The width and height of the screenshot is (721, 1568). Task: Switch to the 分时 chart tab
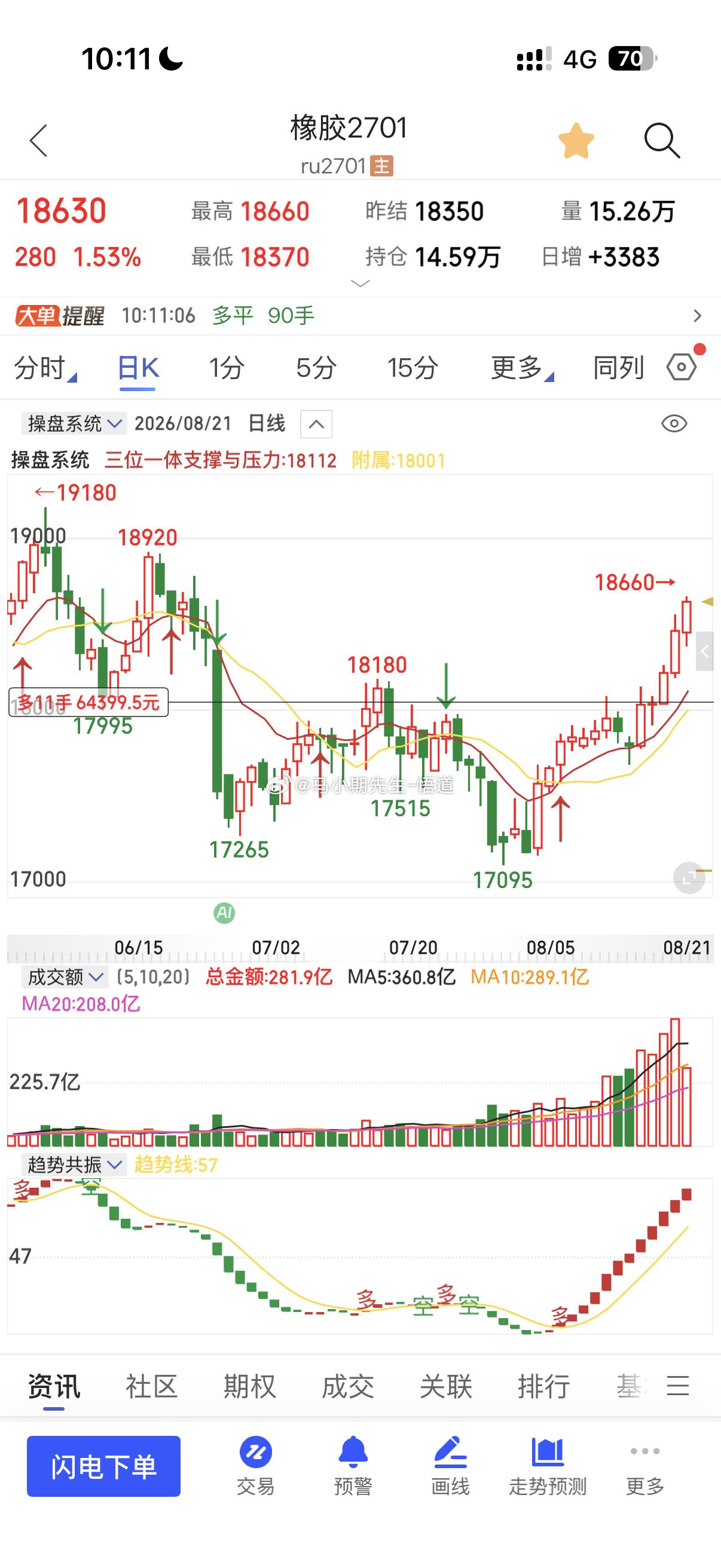(x=45, y=368)
